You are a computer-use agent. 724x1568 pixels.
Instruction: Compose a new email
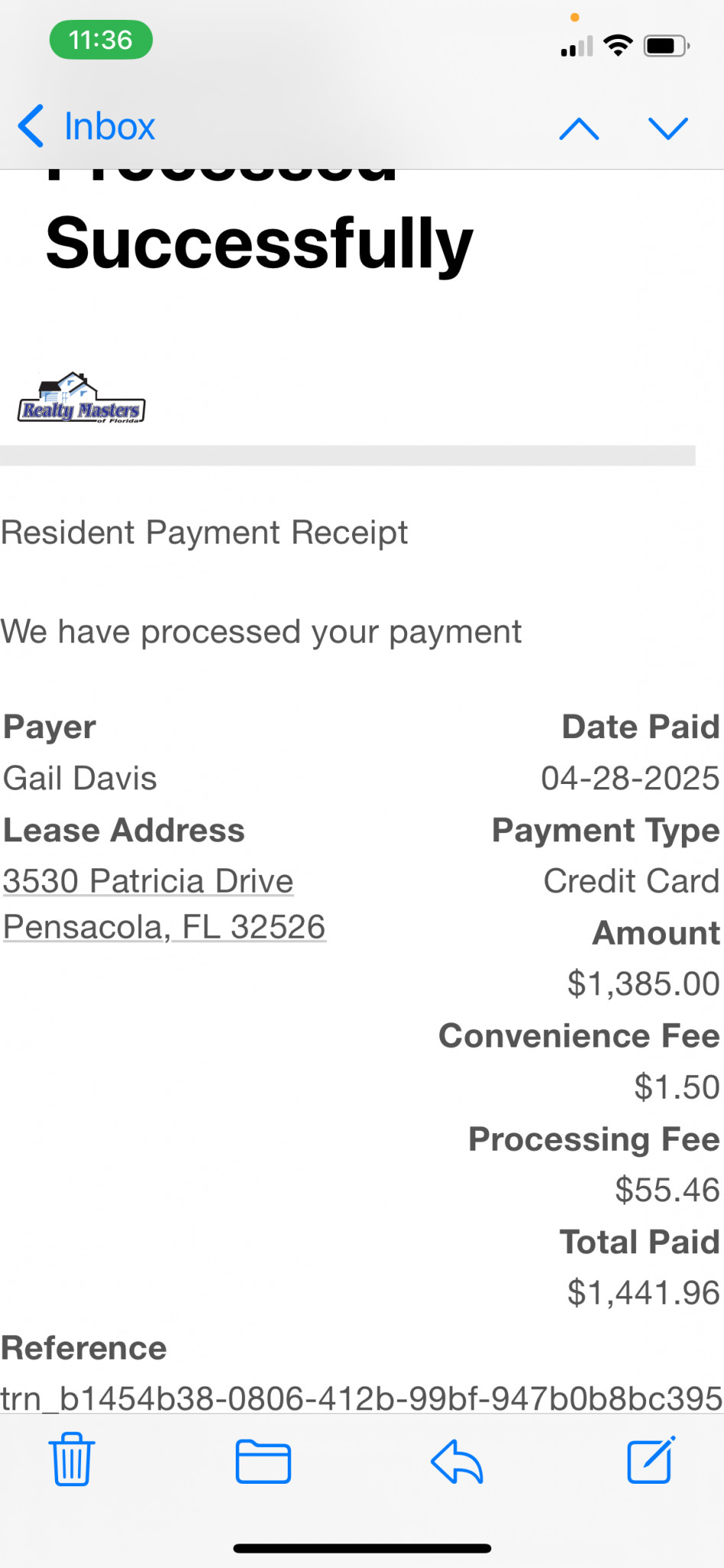pos(651,1459)
